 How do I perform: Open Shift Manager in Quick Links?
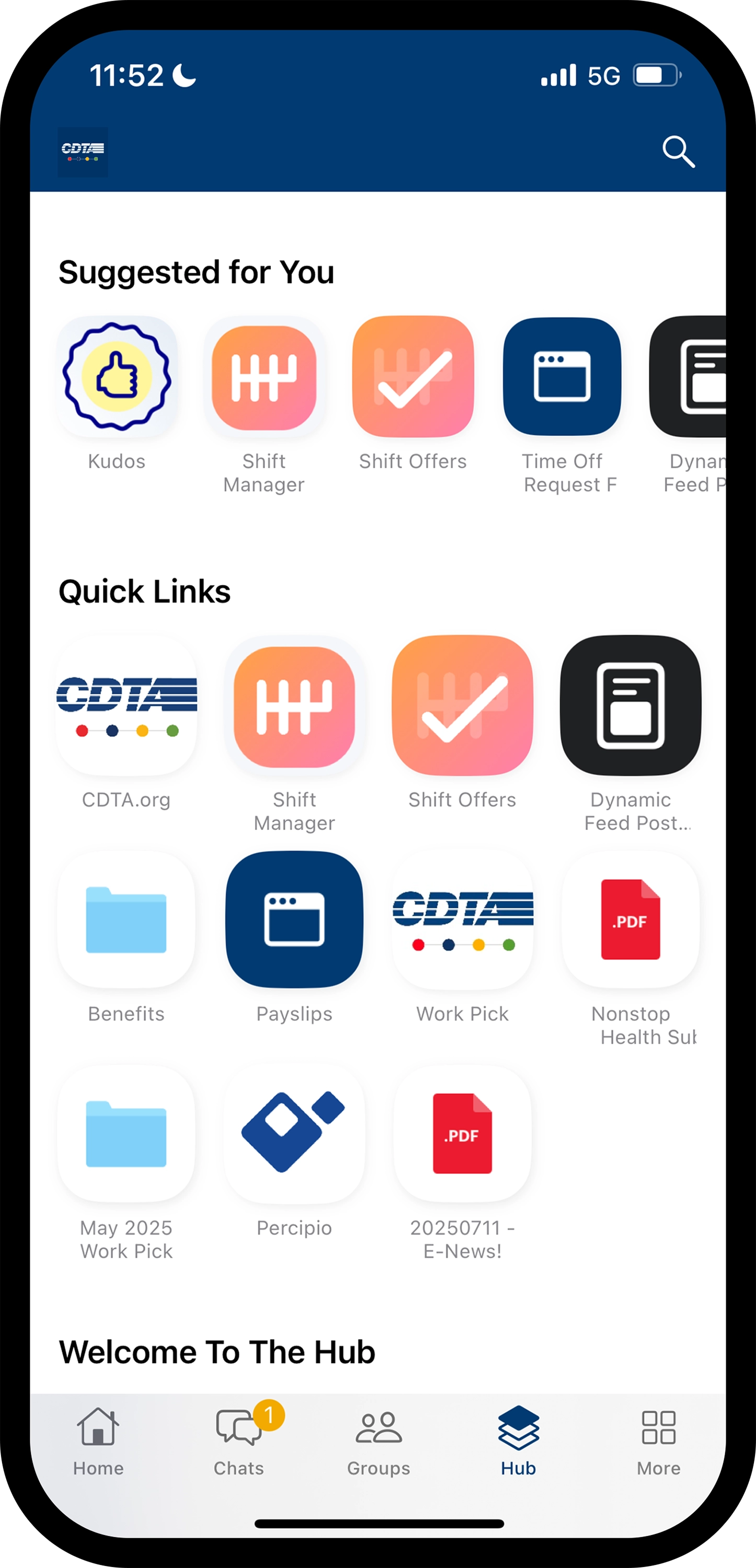pos(294,706)
